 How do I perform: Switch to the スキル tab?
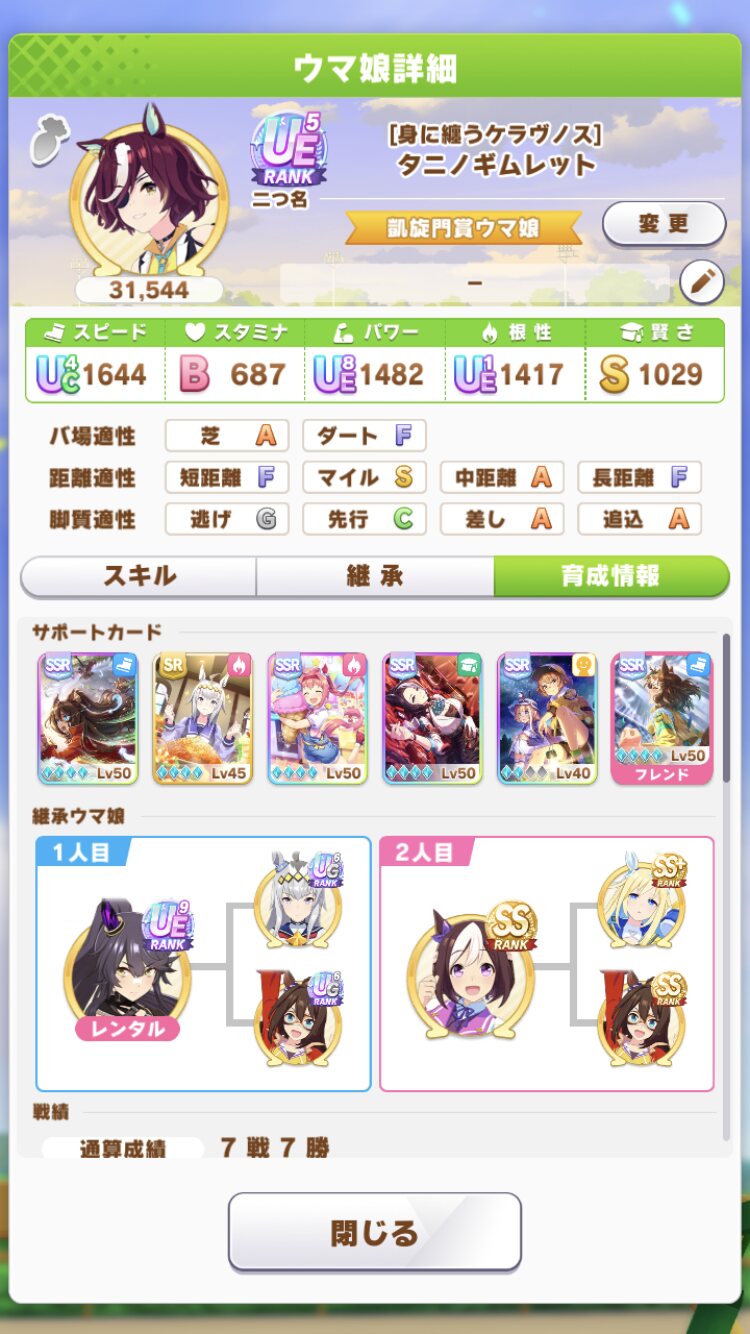point(139,576)
